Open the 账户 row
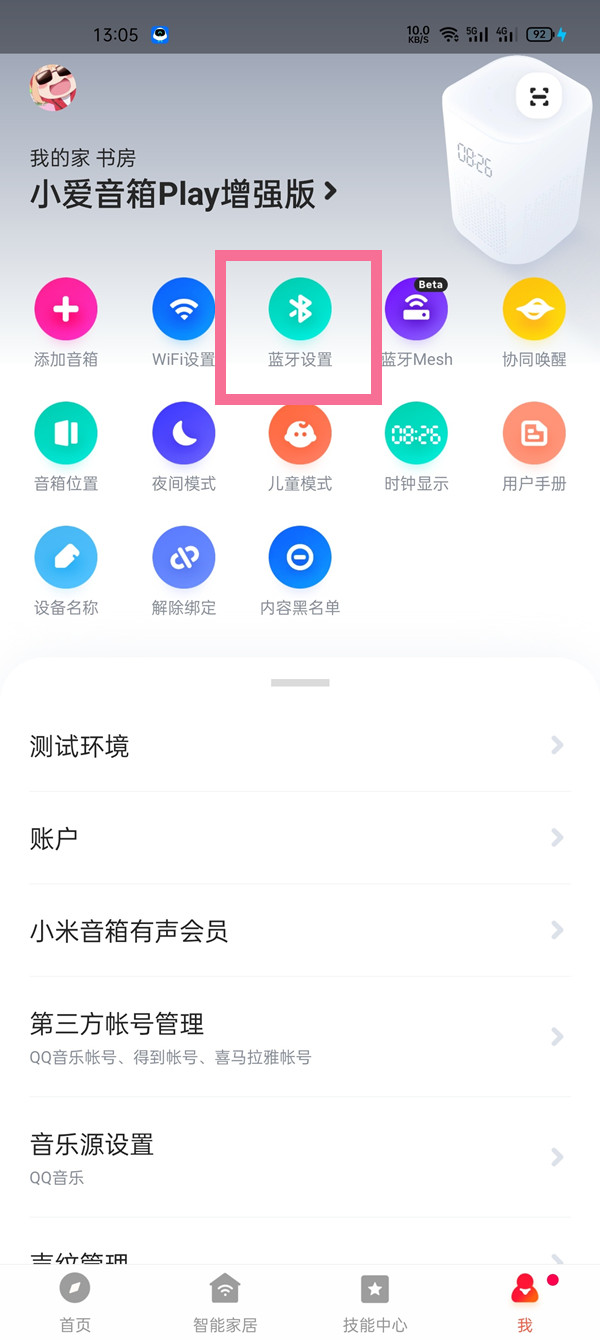The image size is (600, 1340). (300, 838)
